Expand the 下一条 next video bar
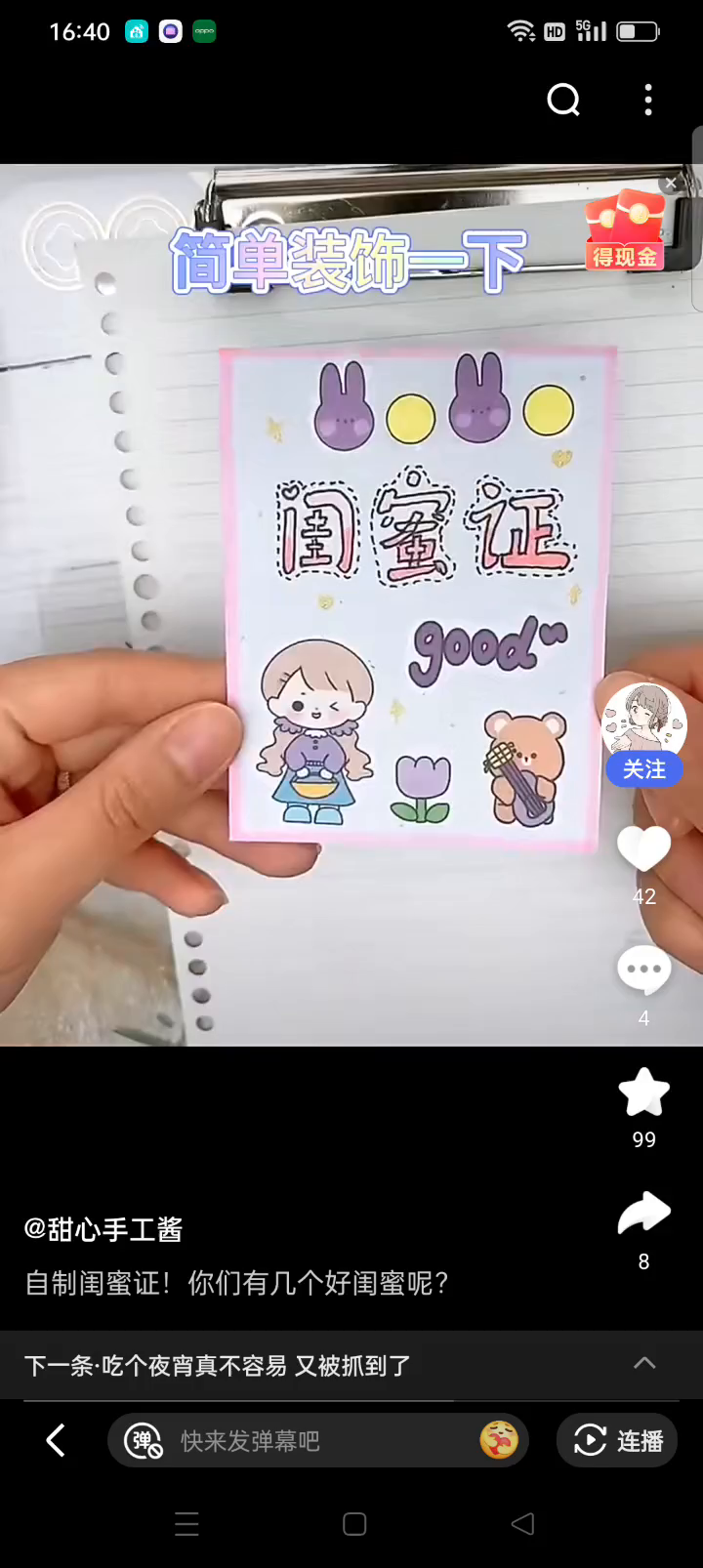Screen dimensions: 703x1568 pyautogui.click(x=644, y=1364)
